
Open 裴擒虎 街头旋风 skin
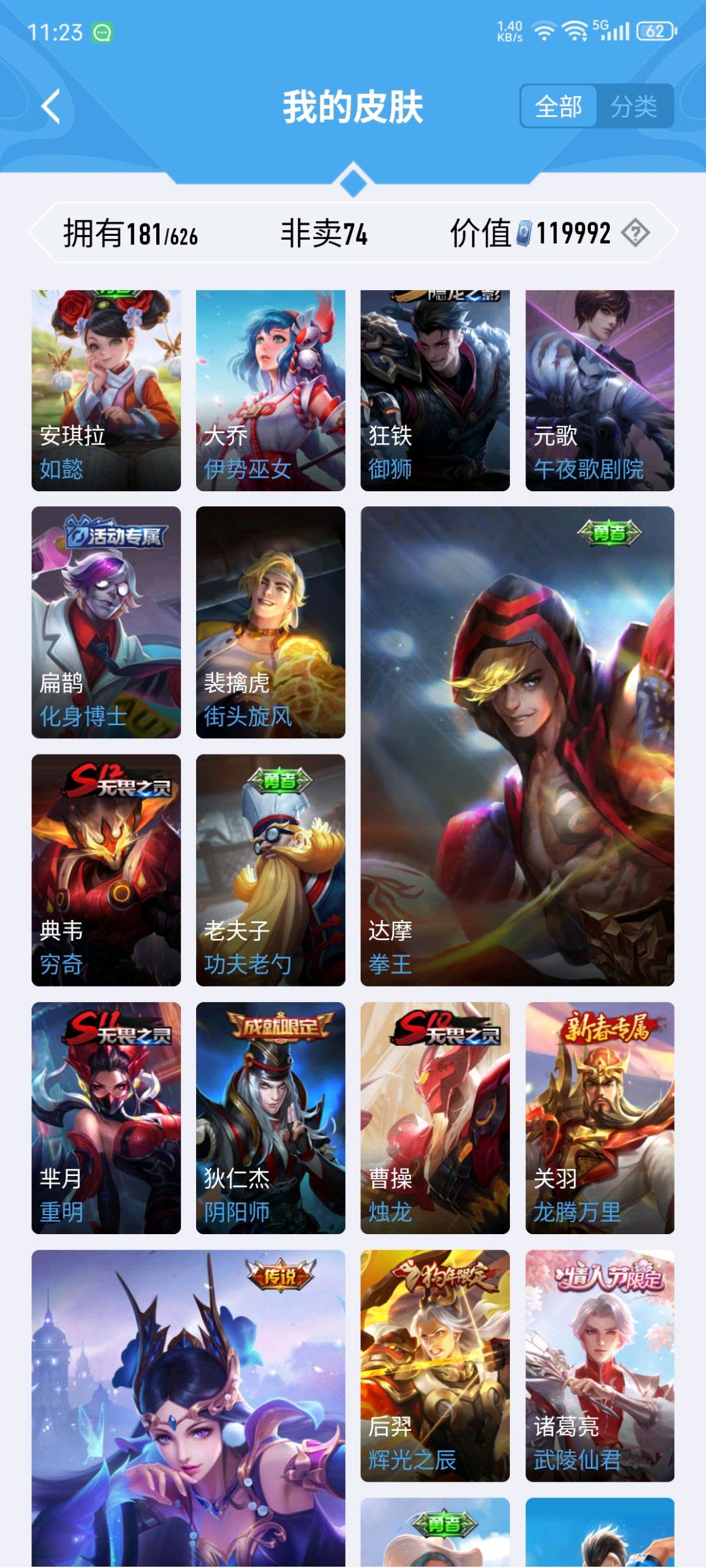(270, 622)
